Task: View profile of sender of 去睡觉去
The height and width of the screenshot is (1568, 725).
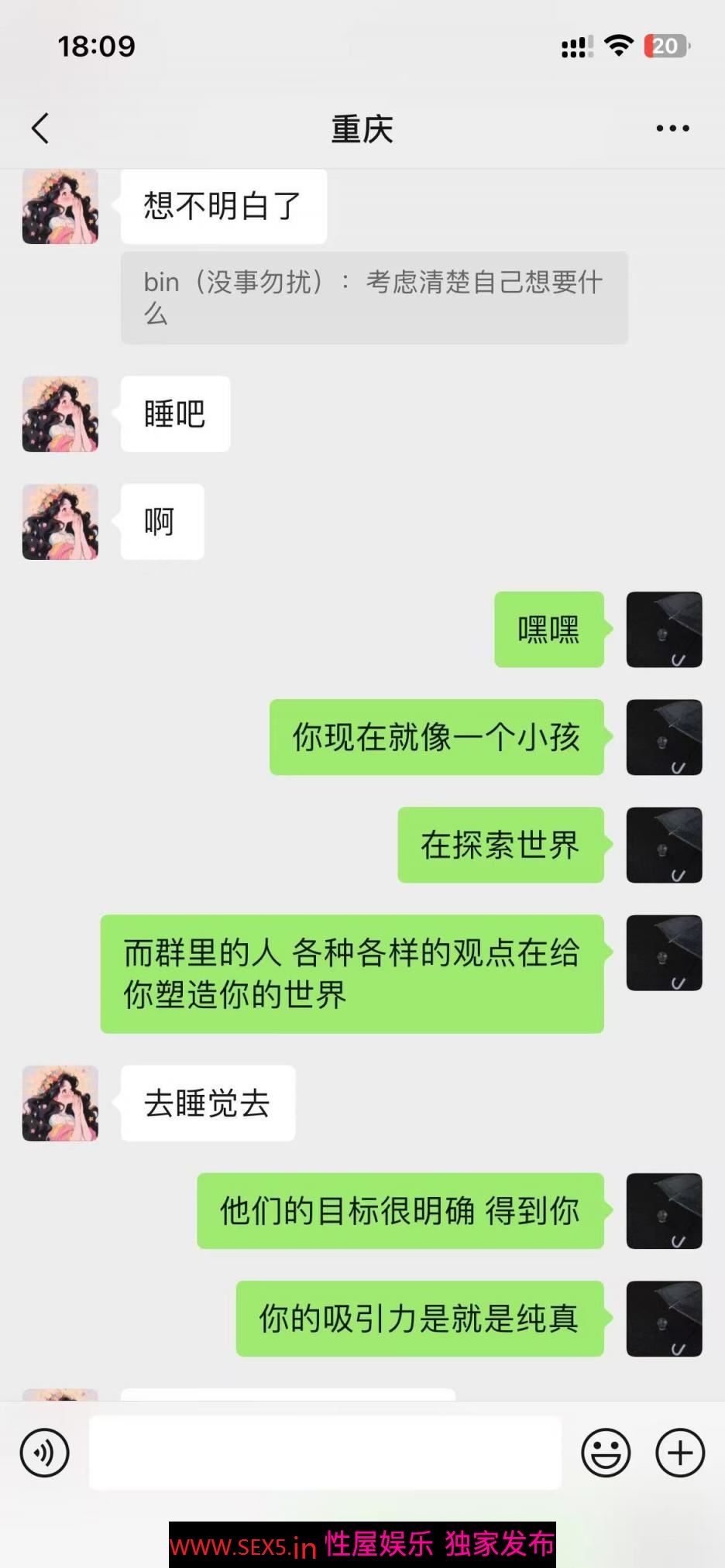Action: 60,1103
